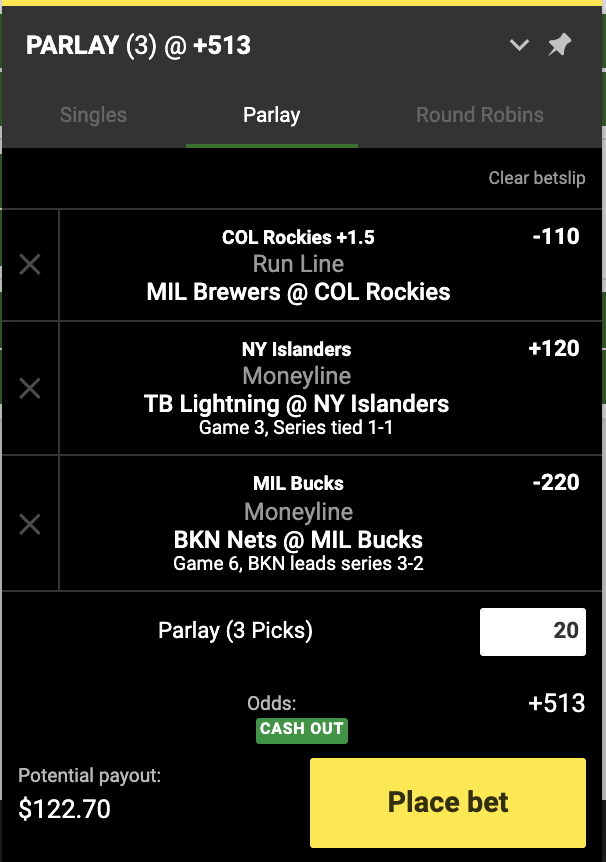606x862 pixels.
Task: Collapse the parlay betslip with the chevron
Action: pos(518,45)
